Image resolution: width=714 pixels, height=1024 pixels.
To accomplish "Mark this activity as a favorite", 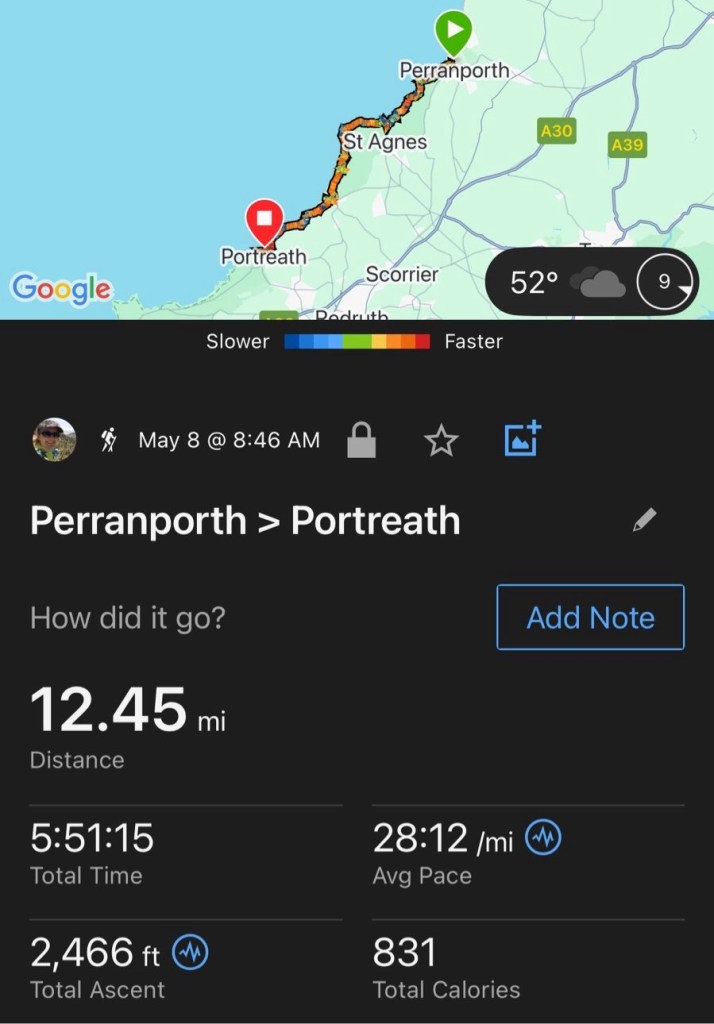I will click(x=441, y=440).
